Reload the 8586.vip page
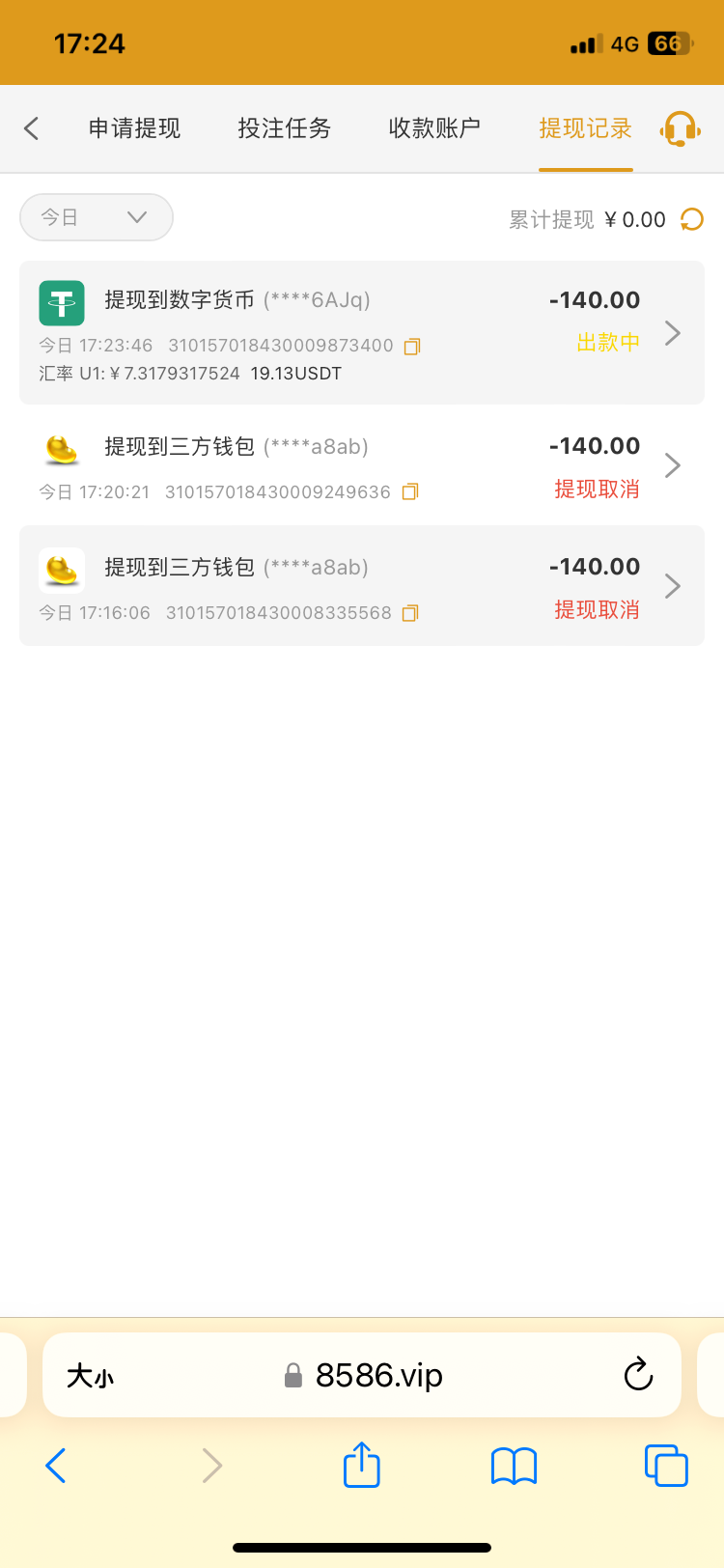The image size is (724, 1568). [x=638, y=1375]
